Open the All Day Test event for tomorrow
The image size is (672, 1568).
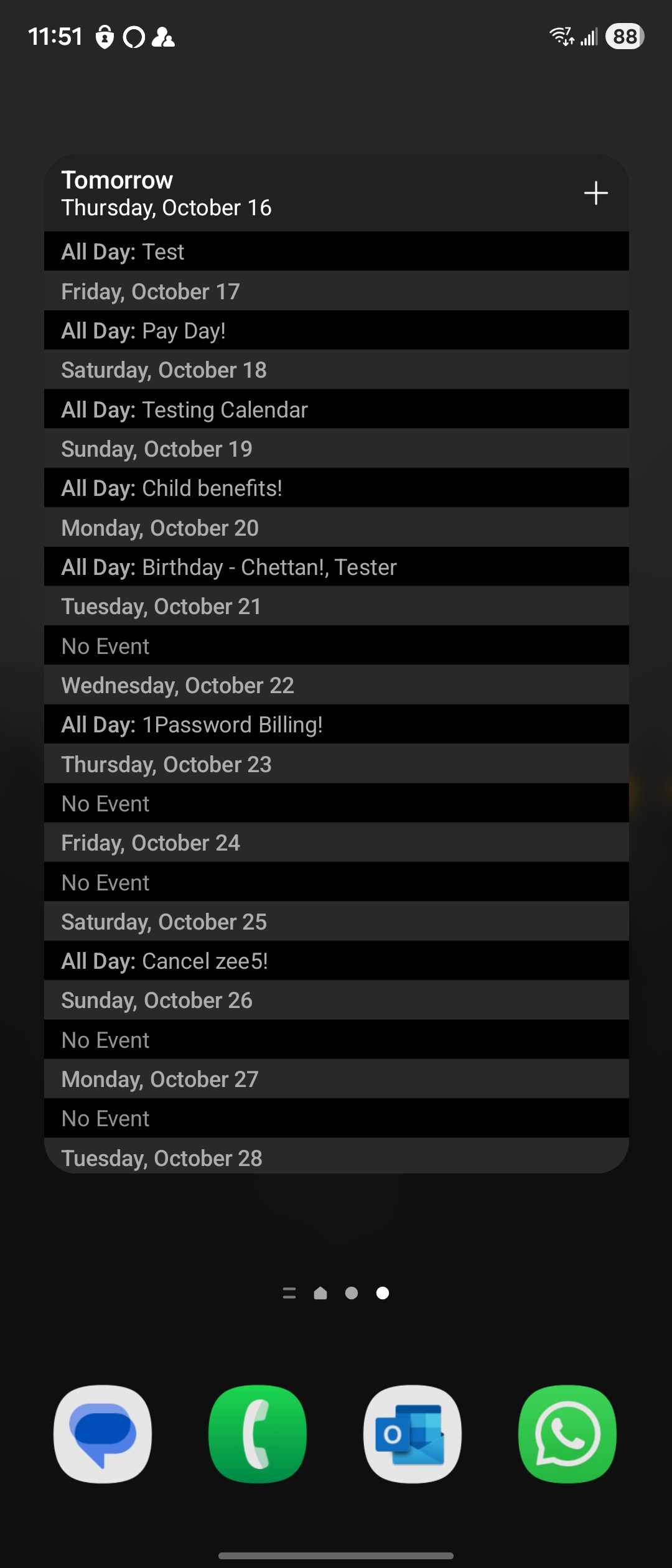pyautogui.click(x=336, y=251)
